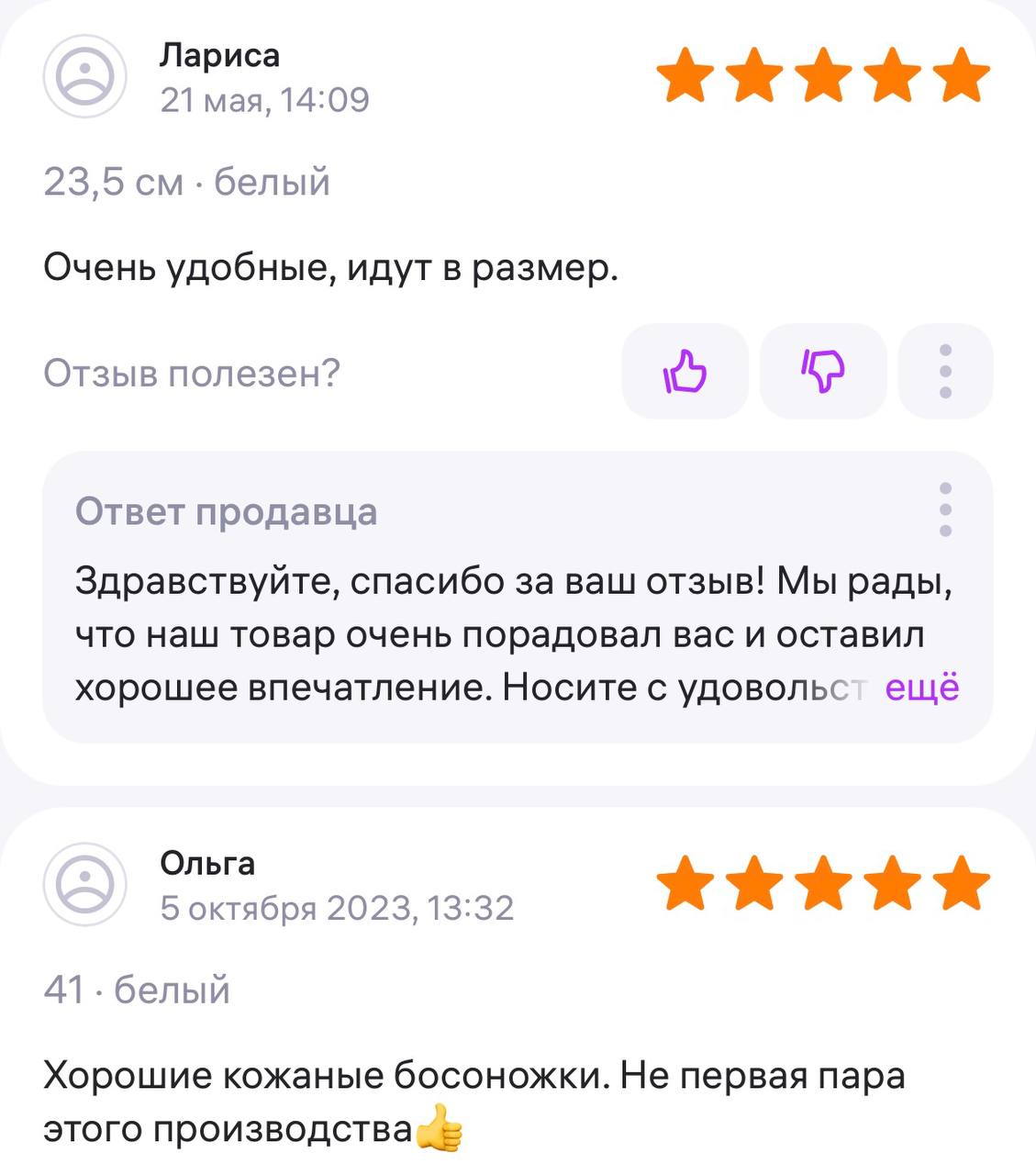The width and height of the screenshot is (1036, 1175).
Task: Dislike Лариса's review with thumbs down
Action: [823, 372]
